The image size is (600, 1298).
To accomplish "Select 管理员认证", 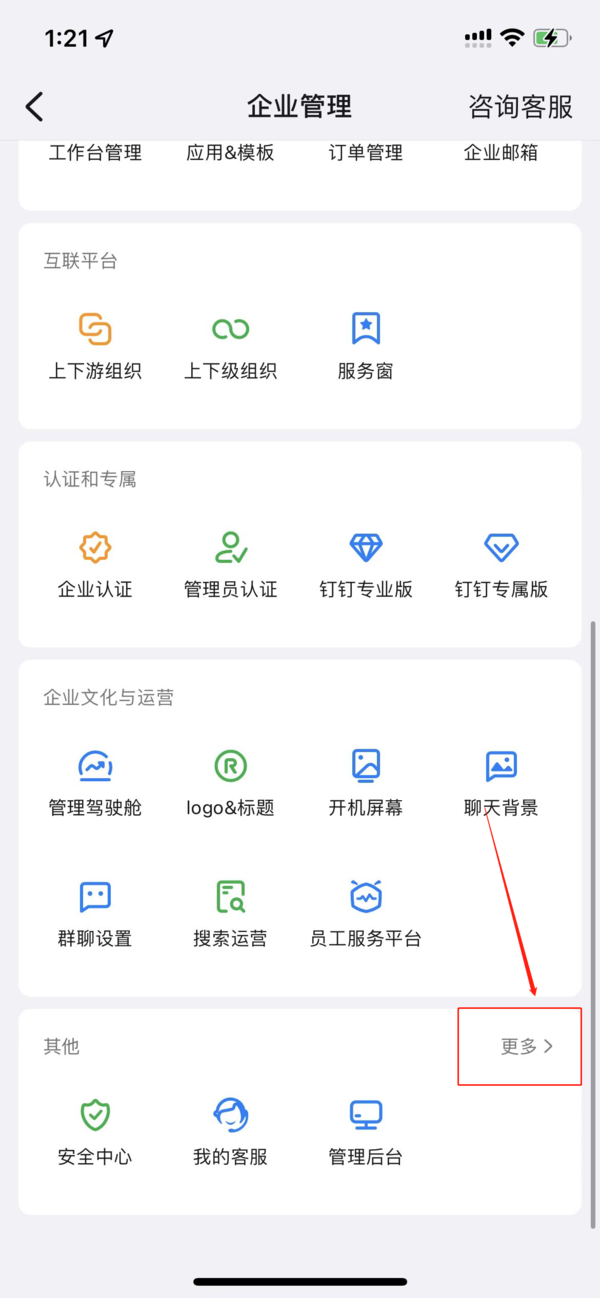I will click(x=230, y=563).
